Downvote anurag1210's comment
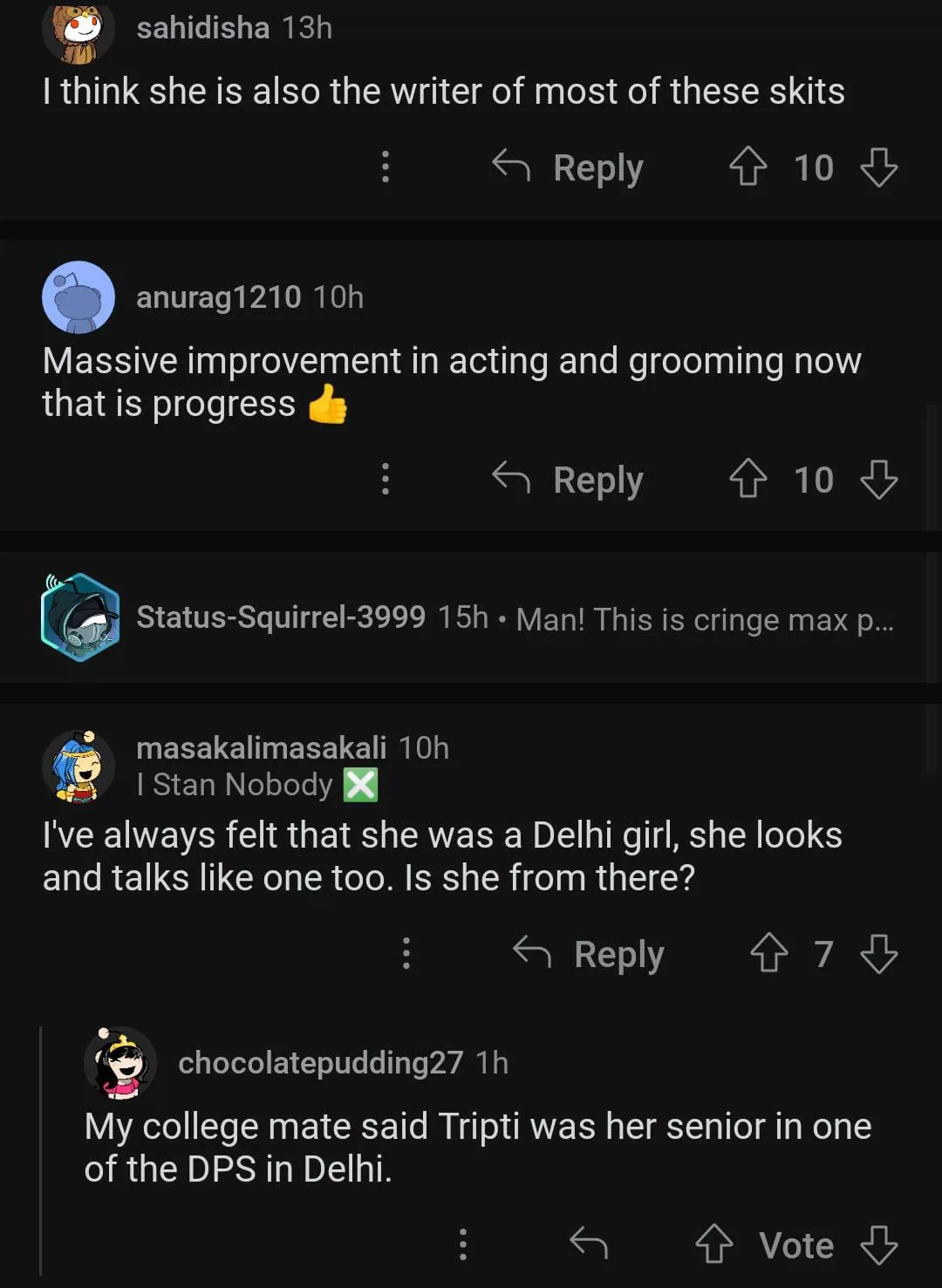Screen dimensions: 942x1288 click(878, 480)
